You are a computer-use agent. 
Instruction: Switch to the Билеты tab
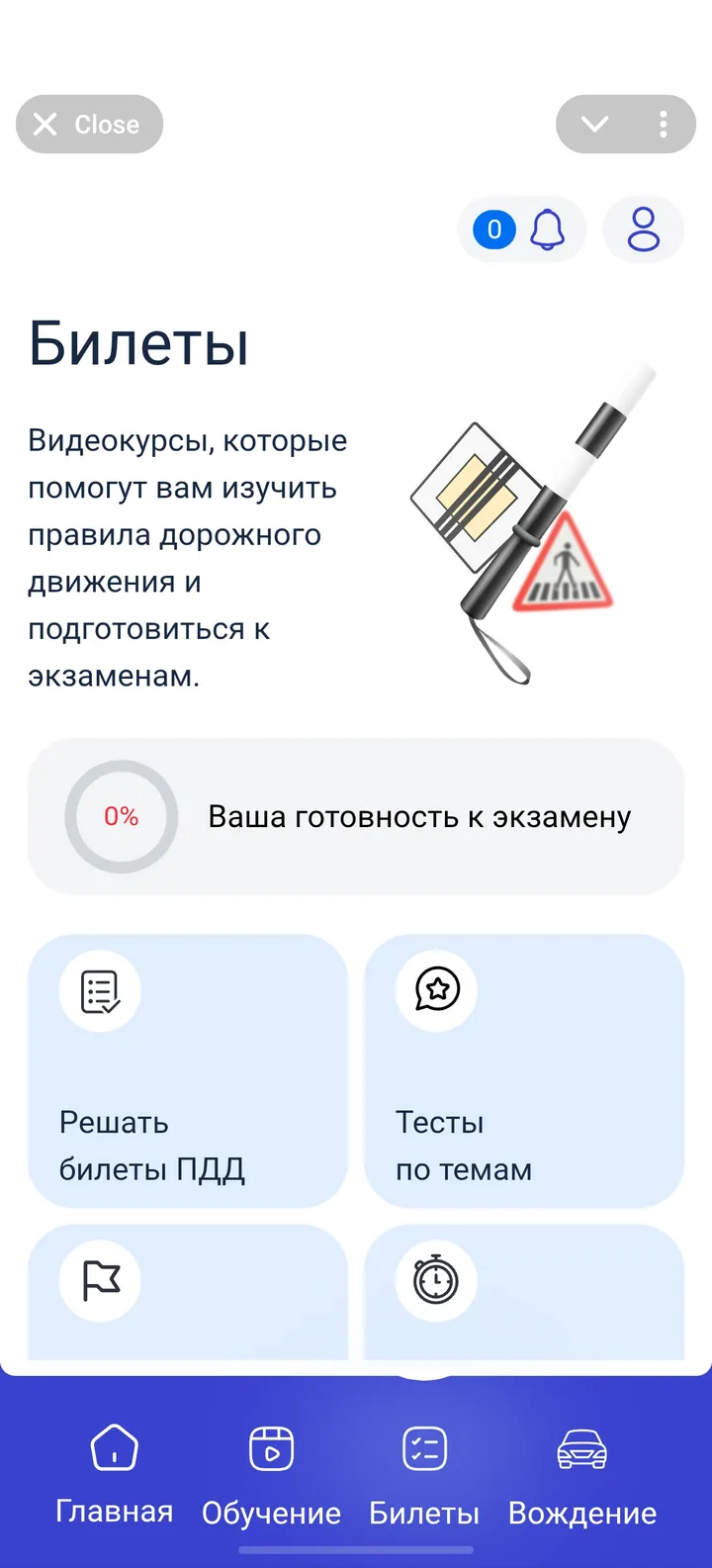pyautogui.click(x=423, y=1474)
